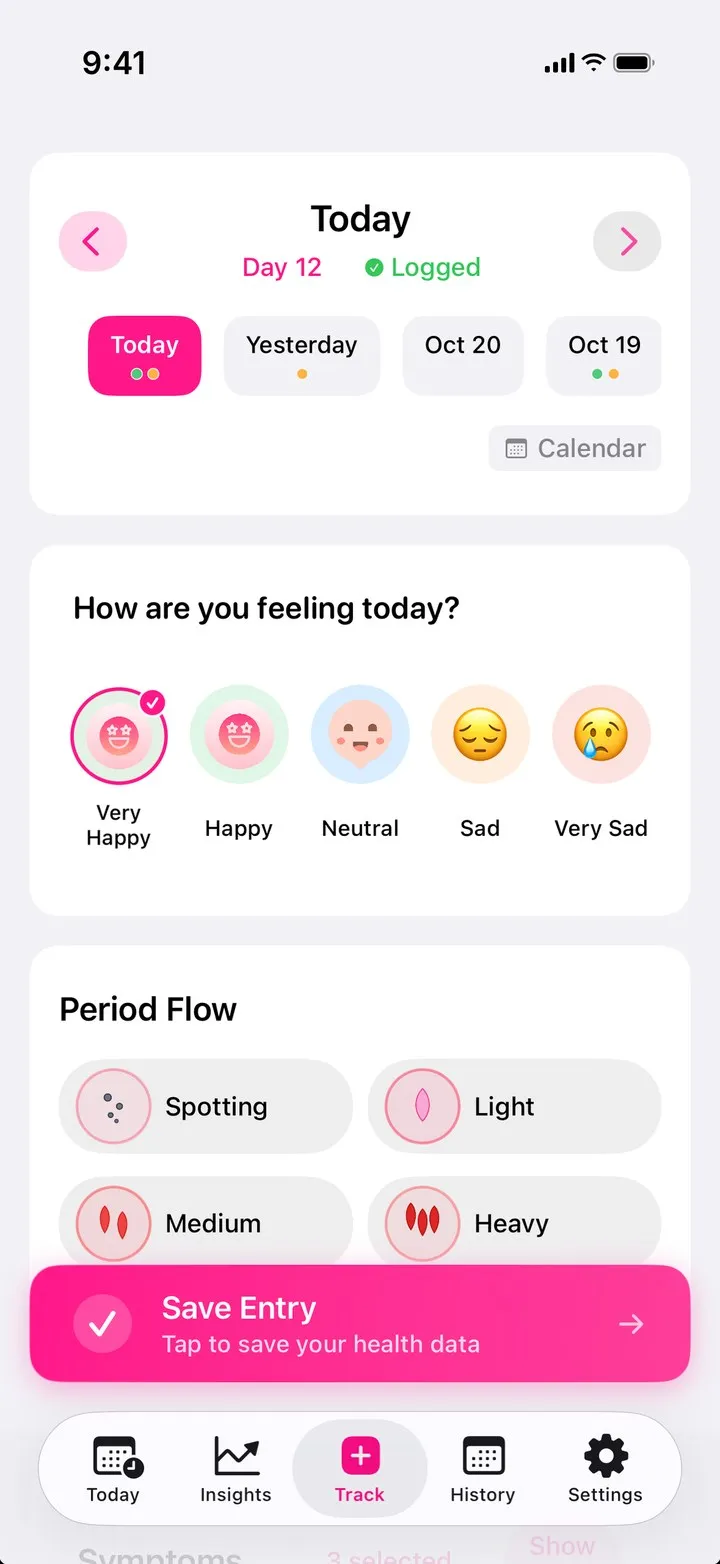Screen dimensions: 720x1564
Task: Open the Calendar button
Action: click(575, 448)
